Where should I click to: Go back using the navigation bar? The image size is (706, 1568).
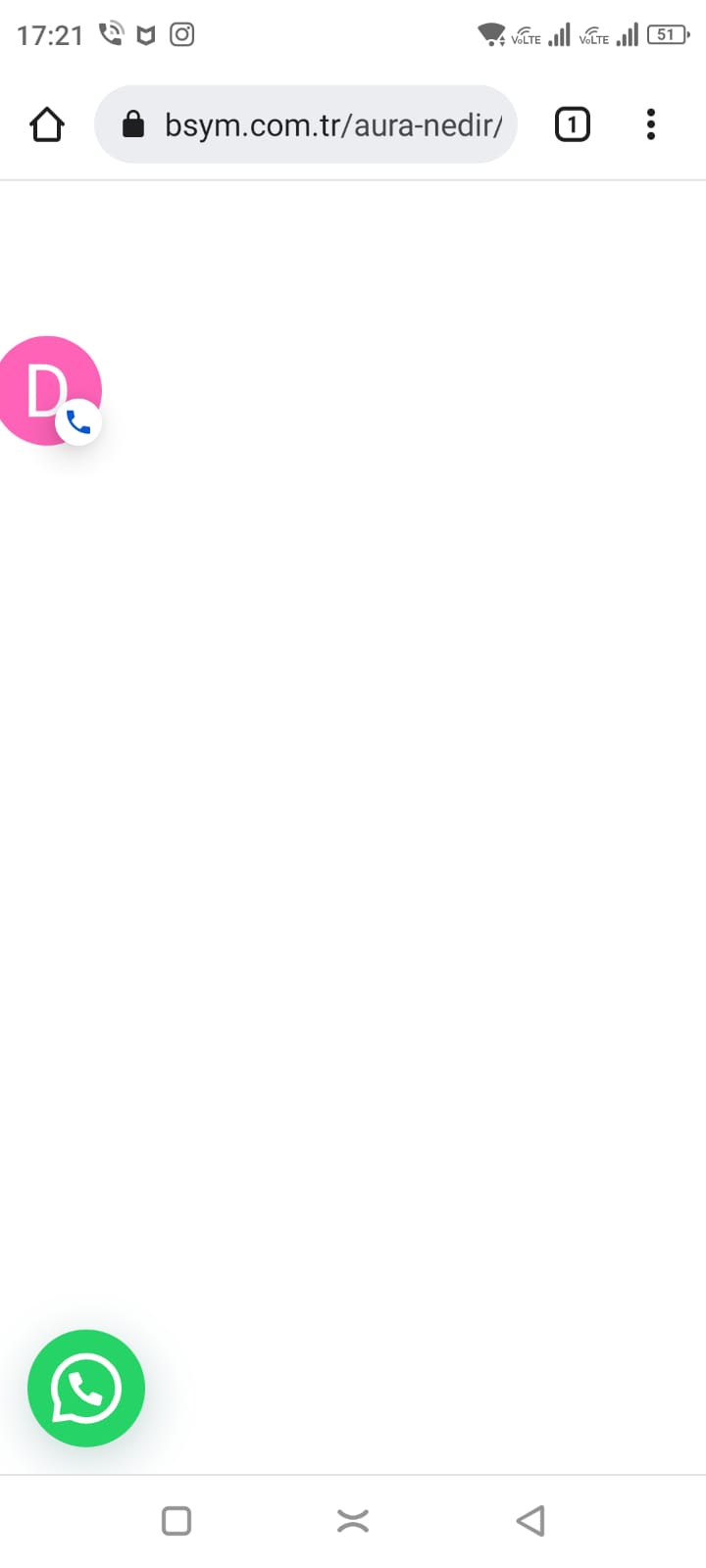529,1521
